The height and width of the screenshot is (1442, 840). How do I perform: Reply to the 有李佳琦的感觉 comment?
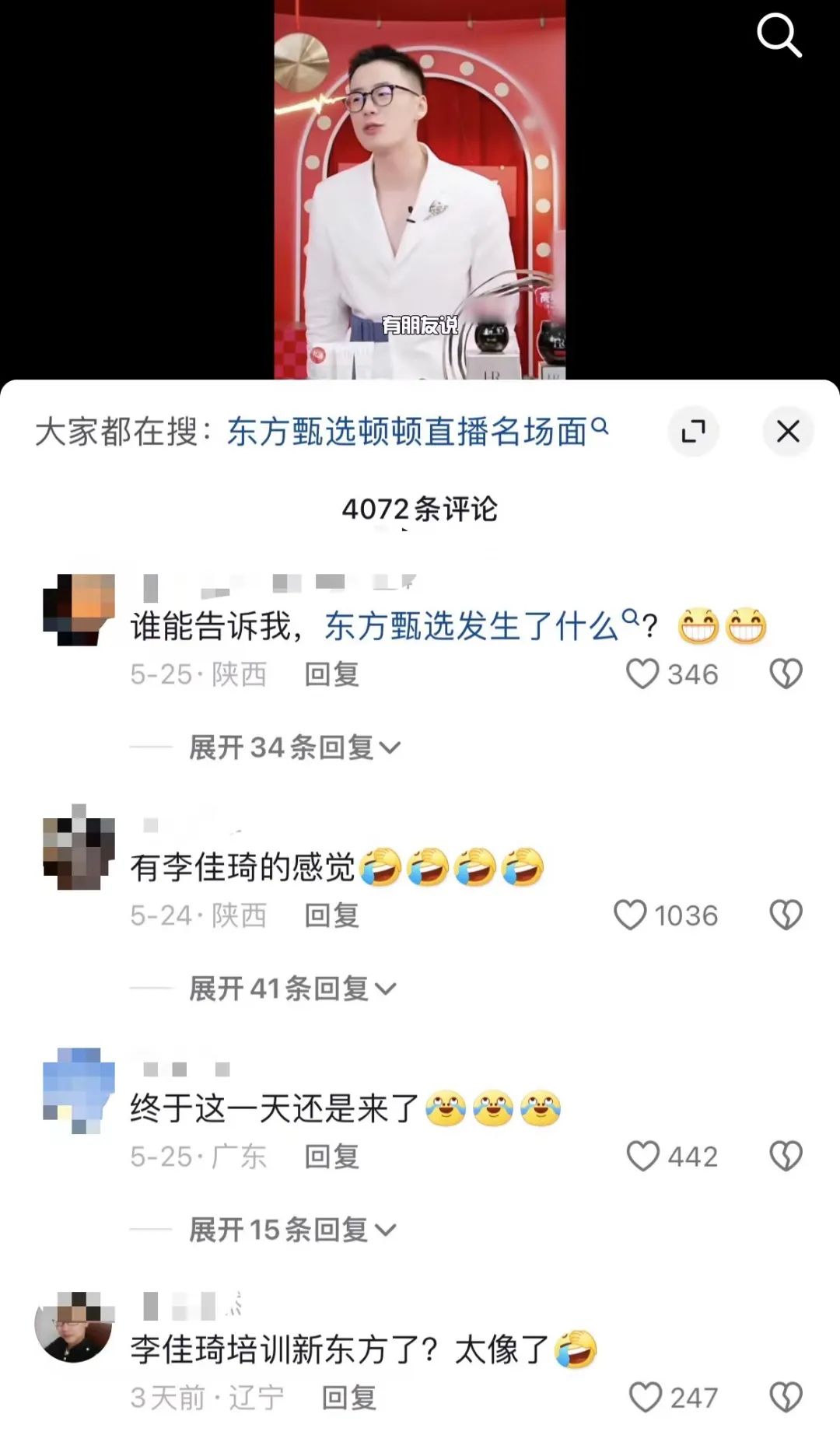[x=331, y=915]
